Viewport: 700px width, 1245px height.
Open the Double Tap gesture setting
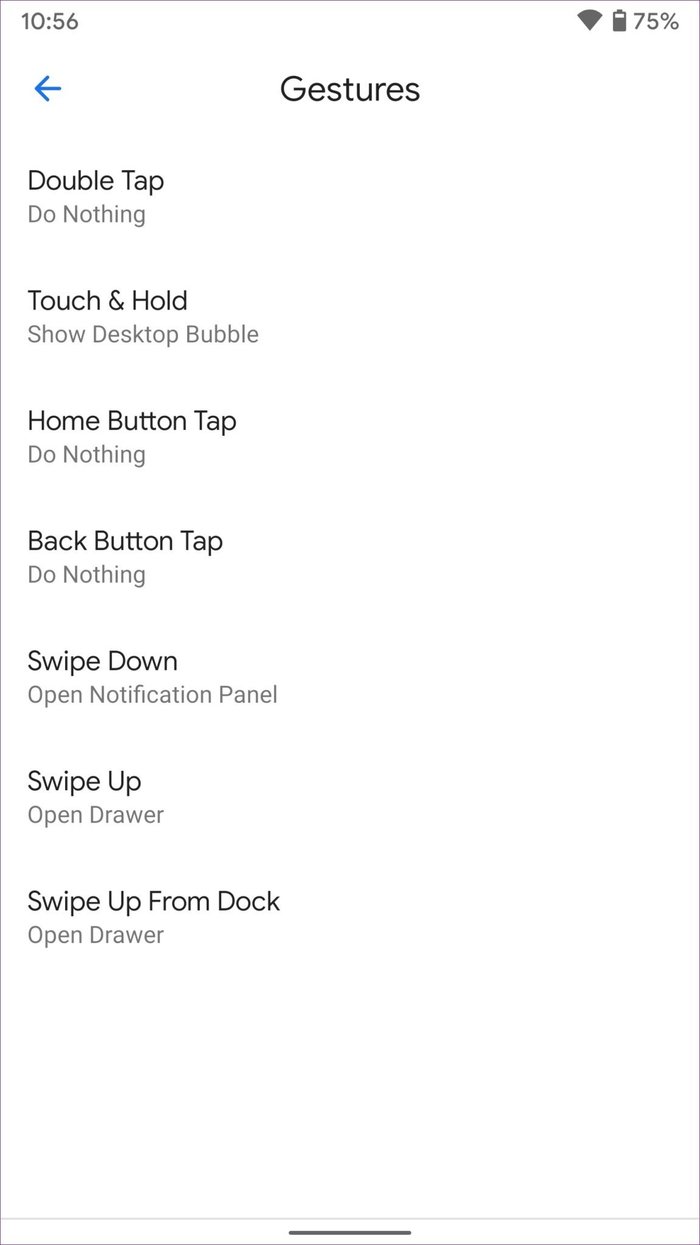(350, 197)
